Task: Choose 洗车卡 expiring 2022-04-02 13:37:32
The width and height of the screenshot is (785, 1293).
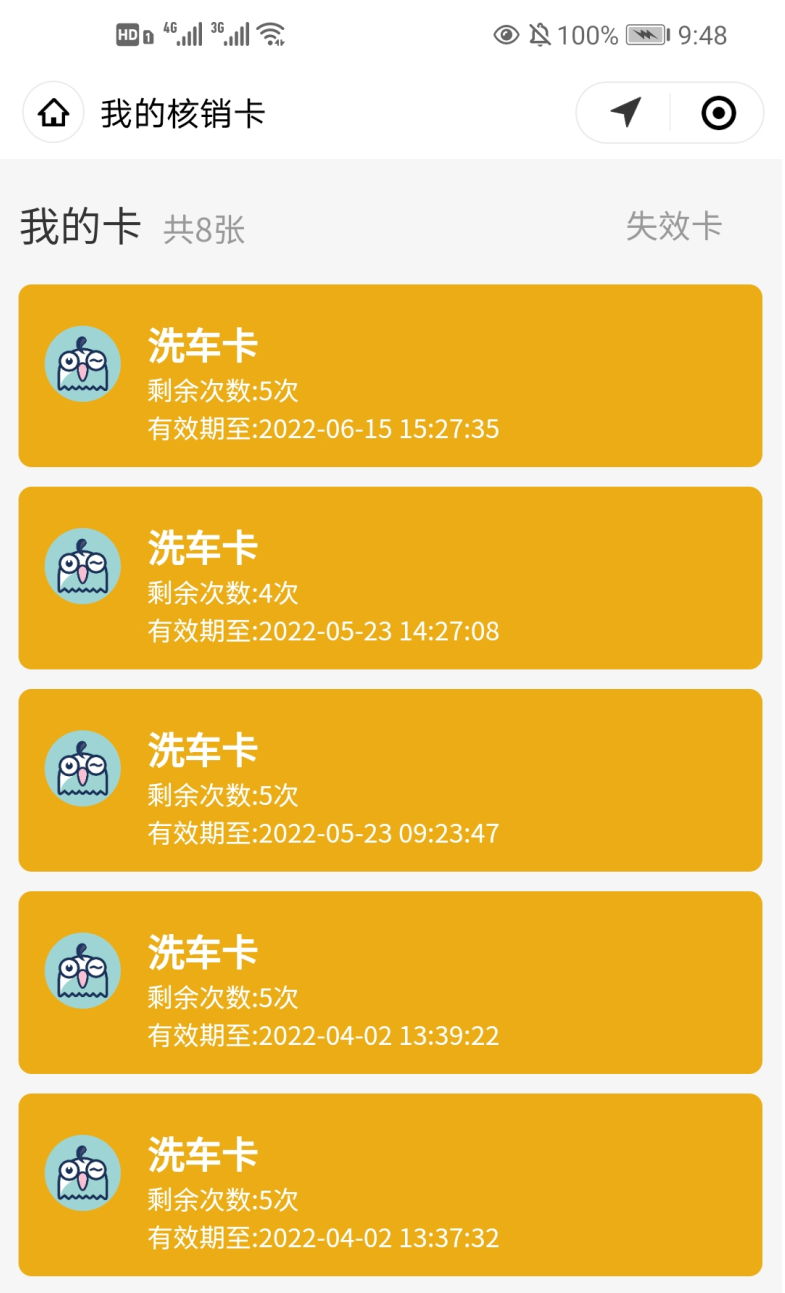Action: click(391, 1184)
